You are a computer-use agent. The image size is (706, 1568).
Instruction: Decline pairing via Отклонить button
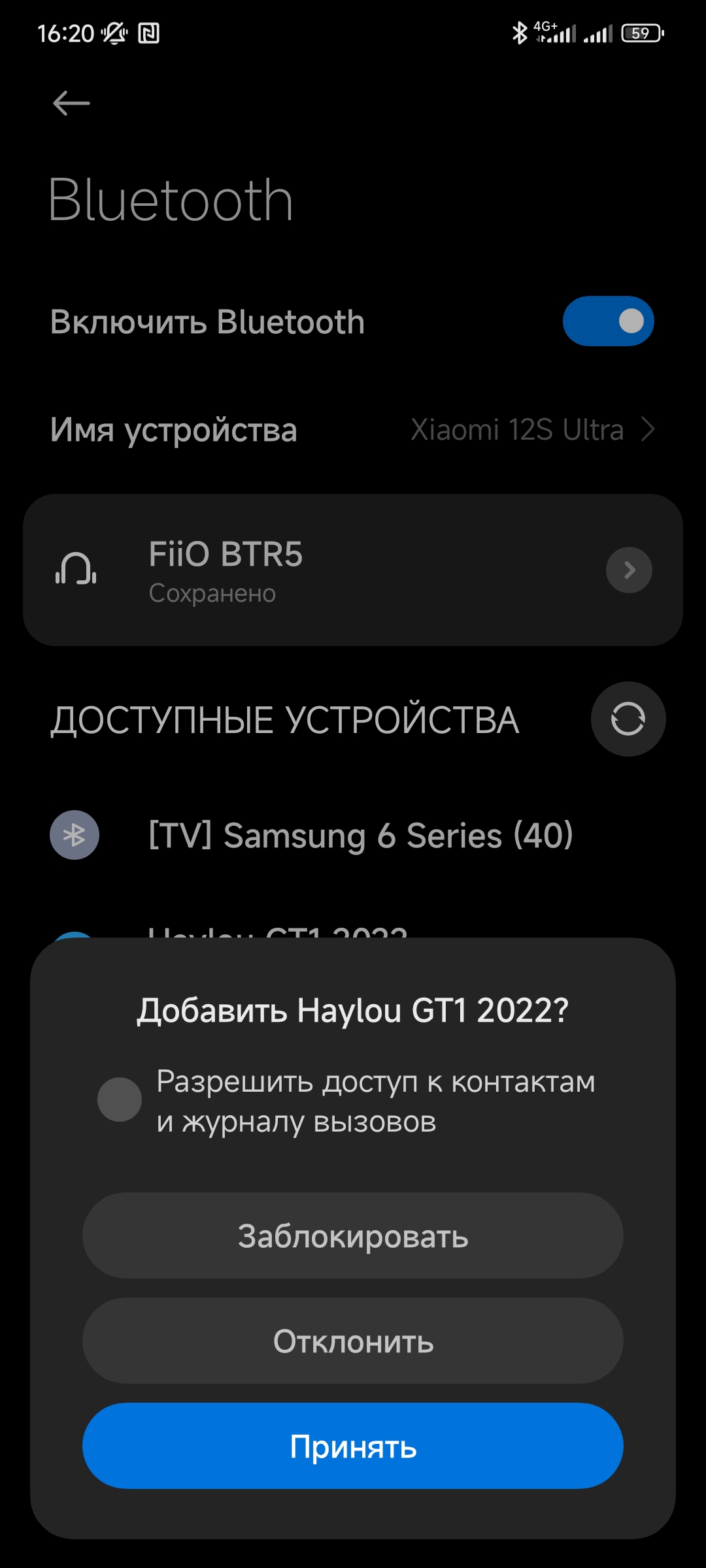[x=352, y=1341]
